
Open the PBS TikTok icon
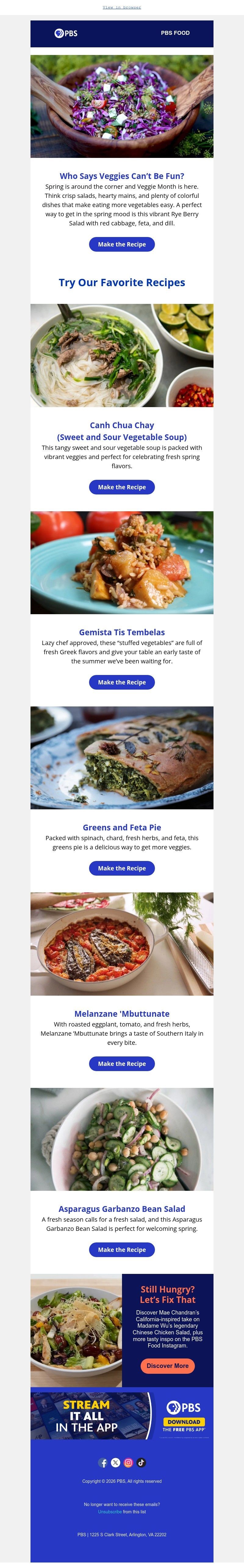pos(141,1463)
